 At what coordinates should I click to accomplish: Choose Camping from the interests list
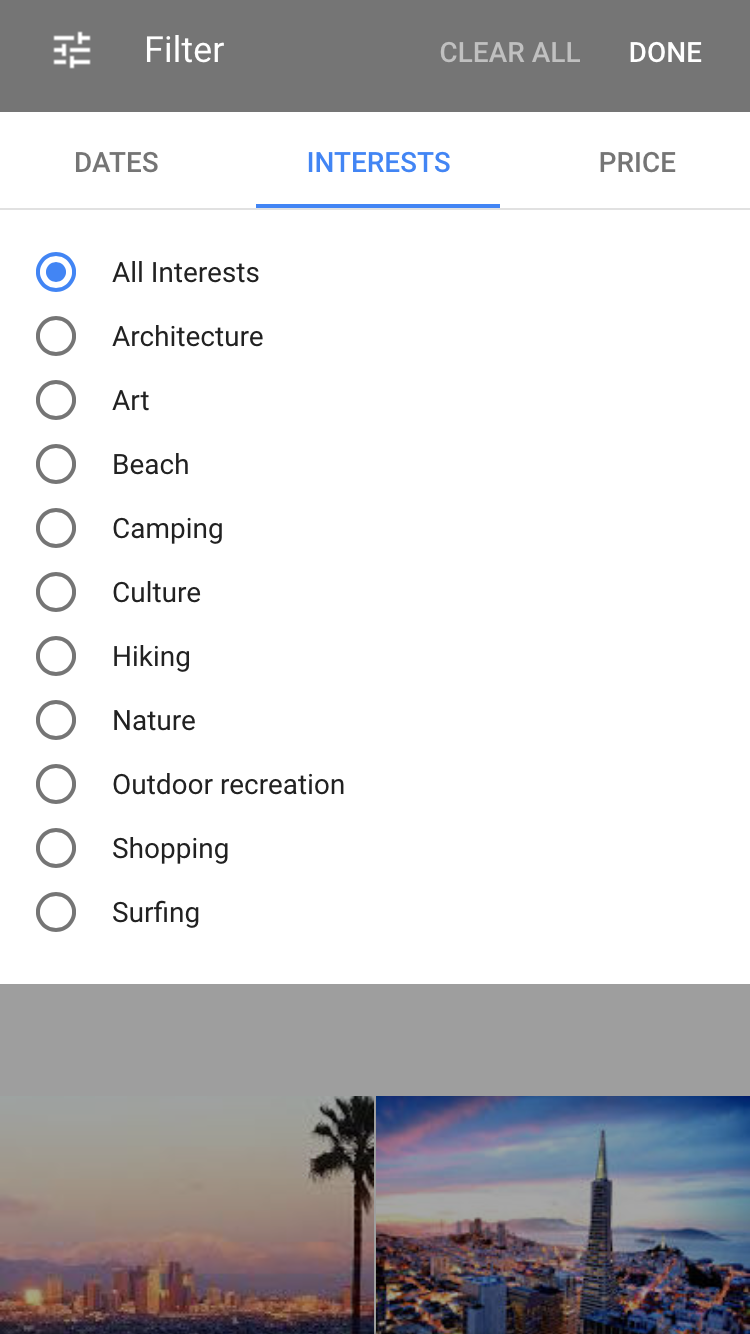coord(56,528)
